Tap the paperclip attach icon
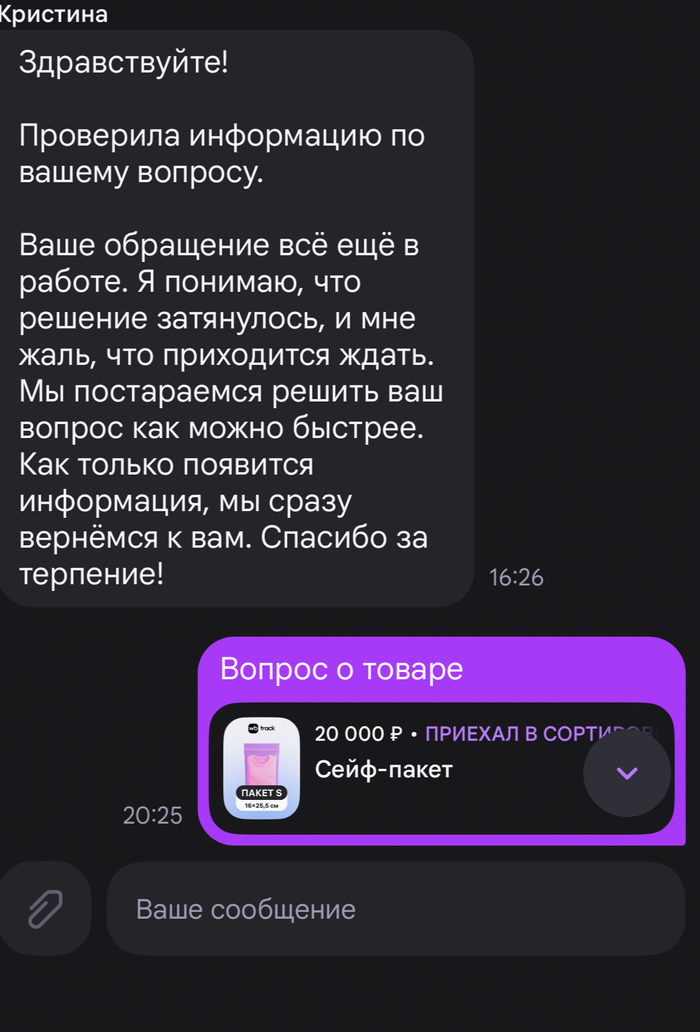700x1032 pixels. pyautogui.click(x=45, y=909)
